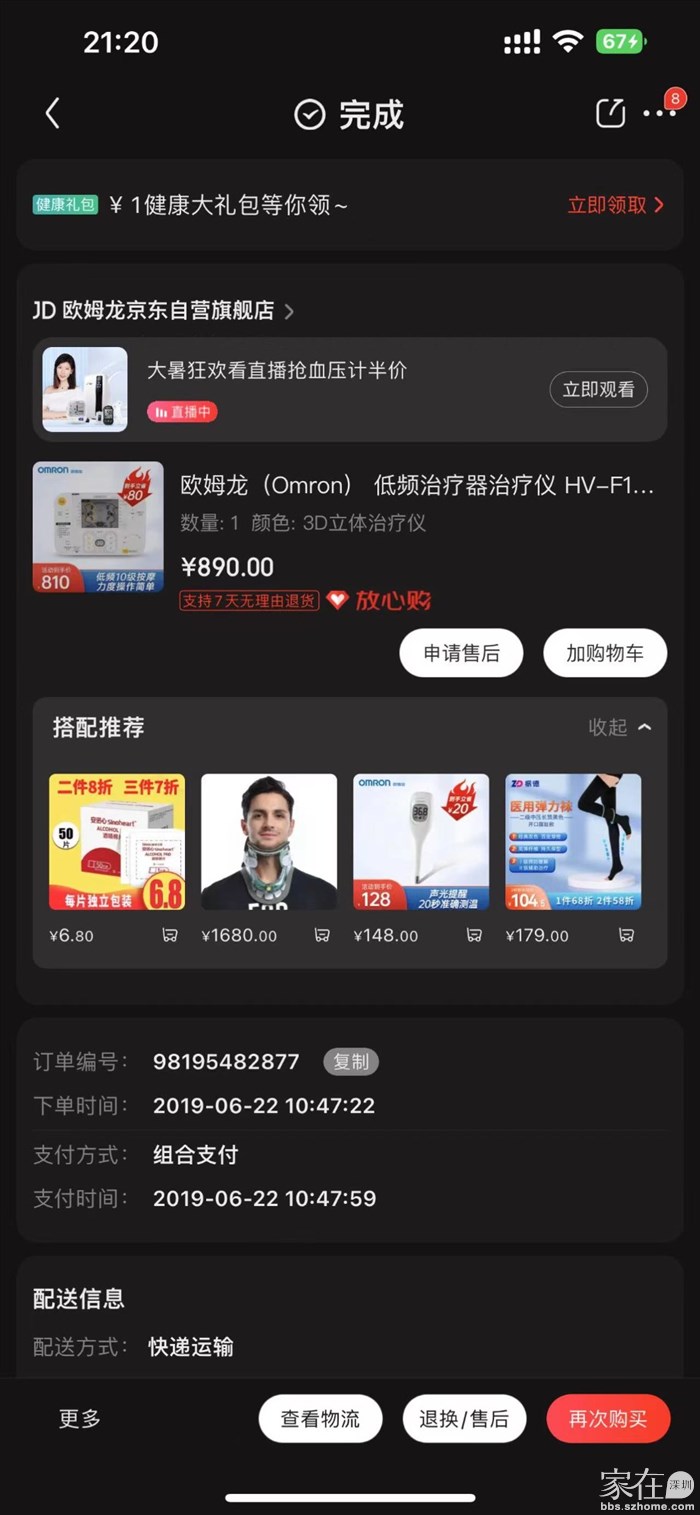
Task: Add the Omron device via 加购物车
Action: click(x=605, y=653)
